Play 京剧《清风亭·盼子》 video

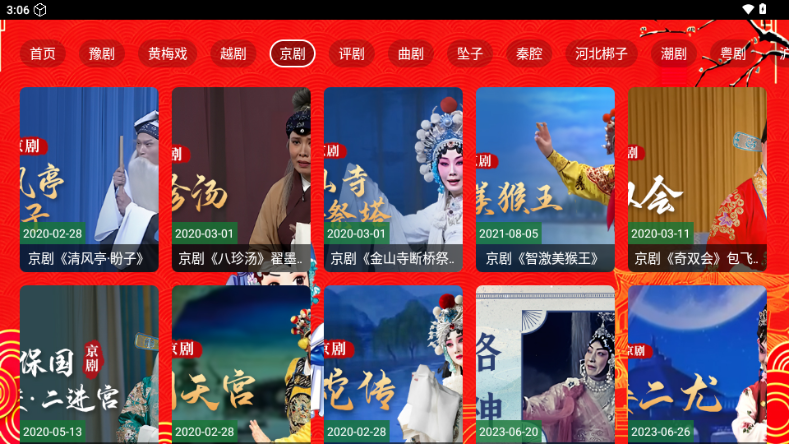click(x=89, y=179)
